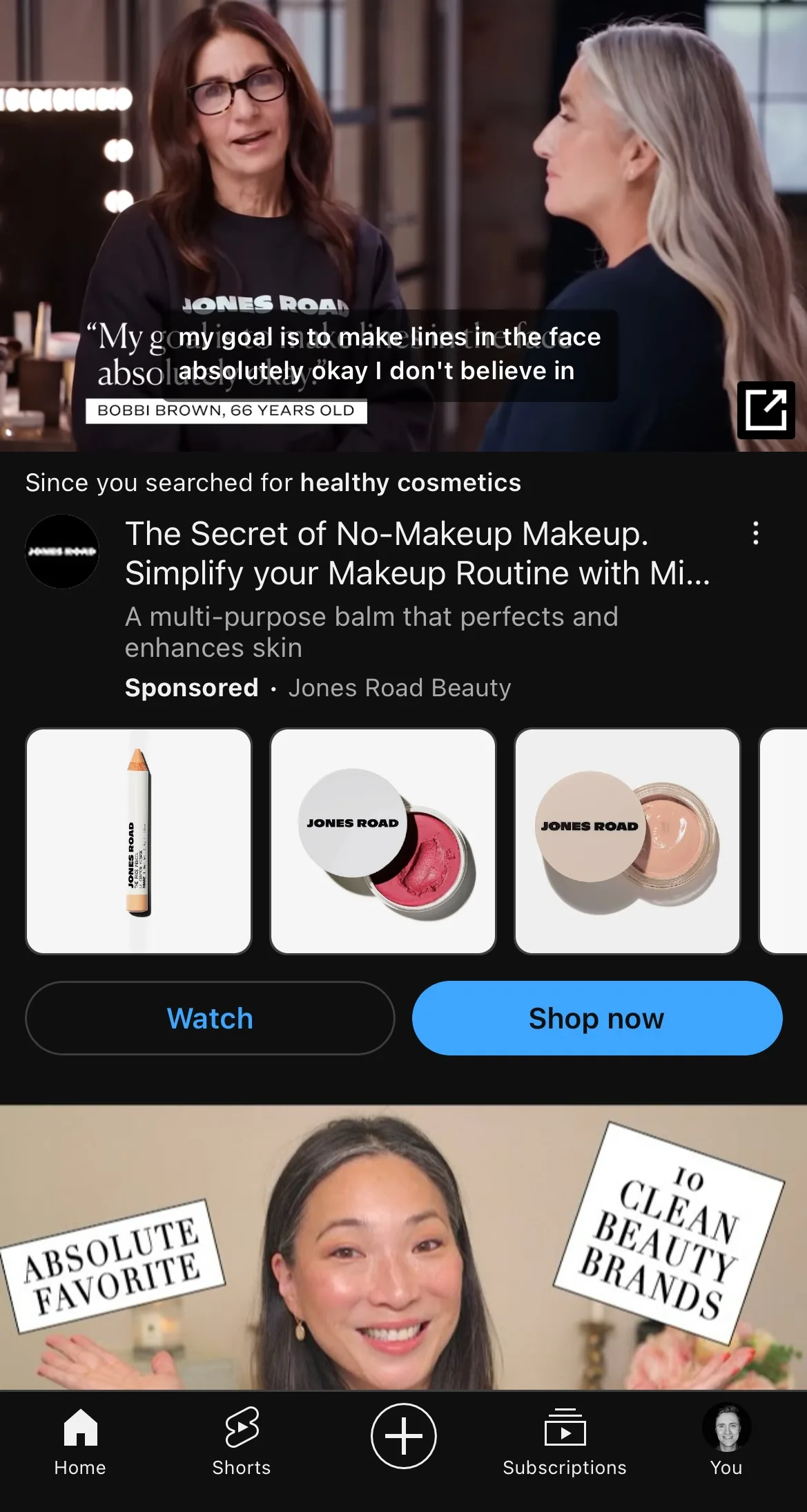
Task: Go to the Home tab
Action: [80, 1442]
